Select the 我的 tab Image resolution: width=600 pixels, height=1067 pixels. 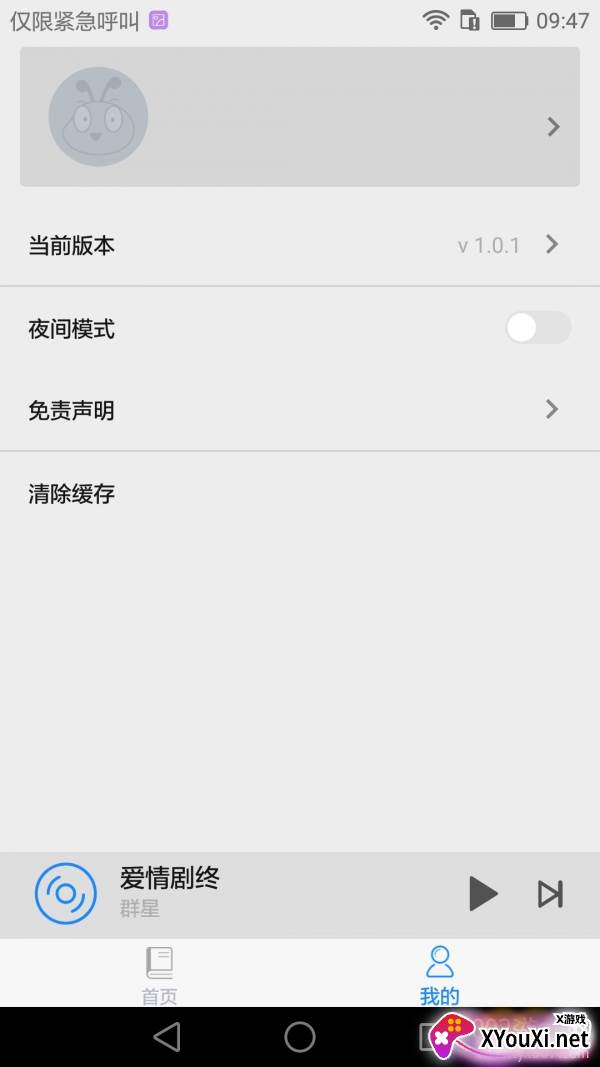tap(440, 975)
